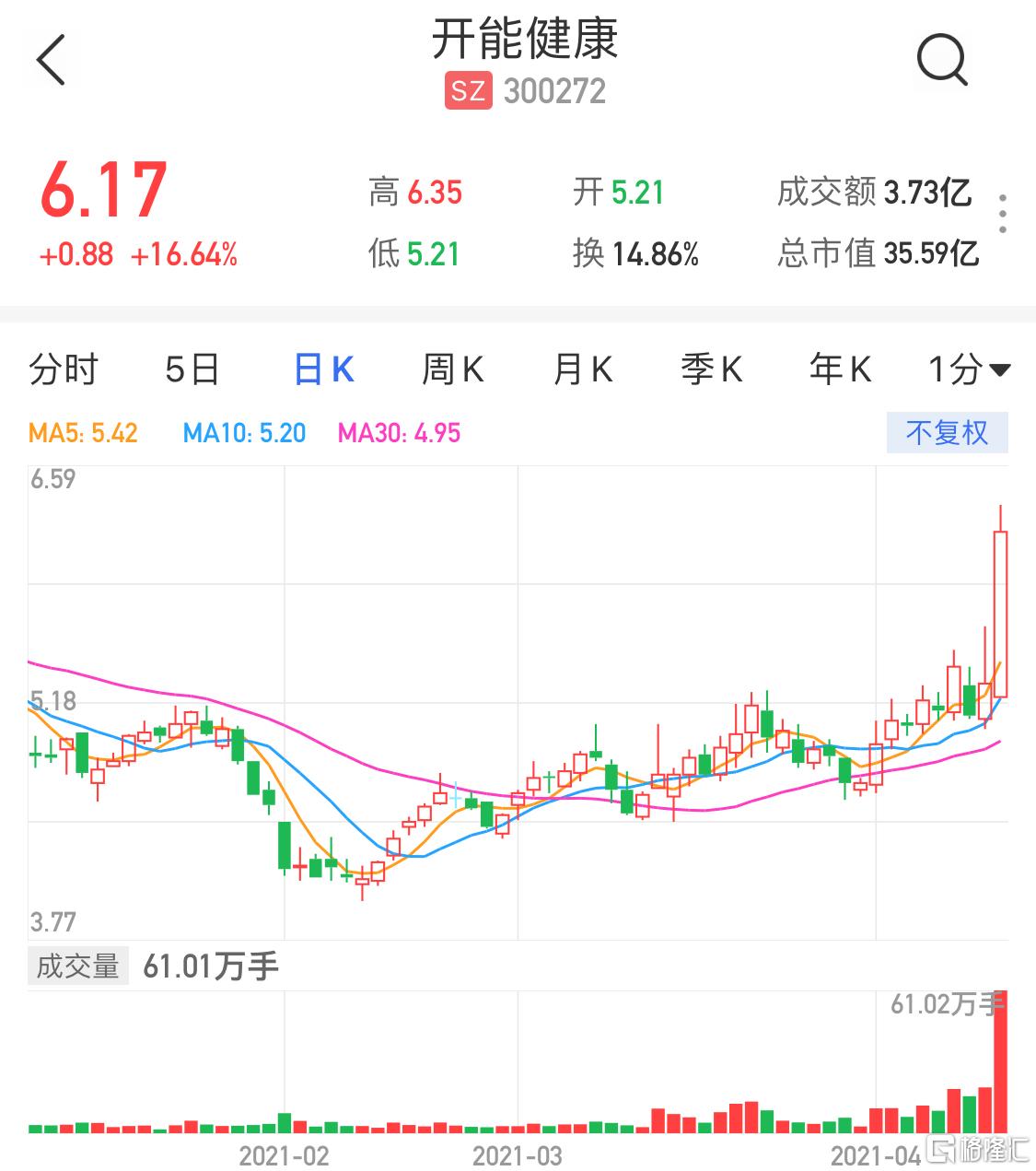
Task: Switch to the 周K chart tab
Action: [452, 370]
